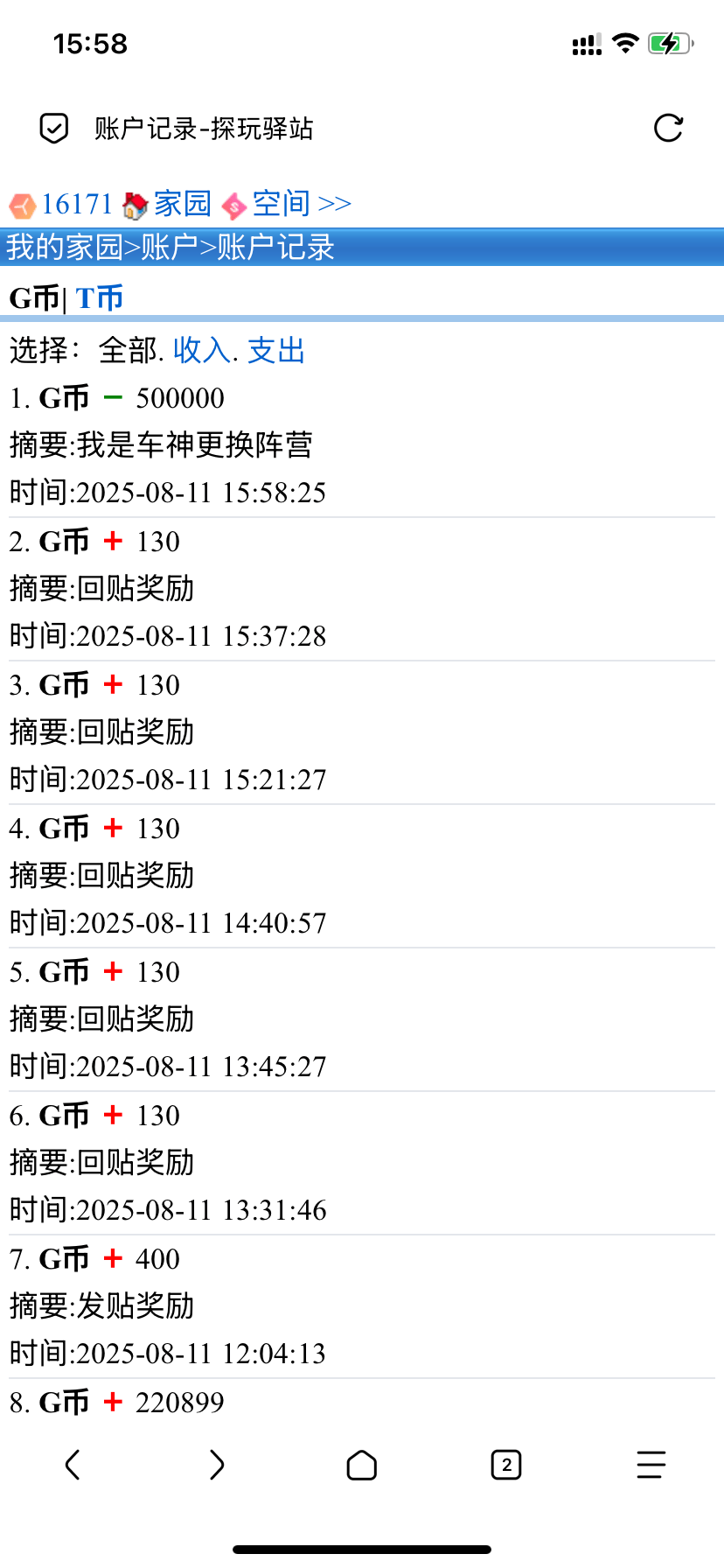The image size is (724, 1568).
Task: Open the tab switcher showing 2
Action: (506, 1464)
